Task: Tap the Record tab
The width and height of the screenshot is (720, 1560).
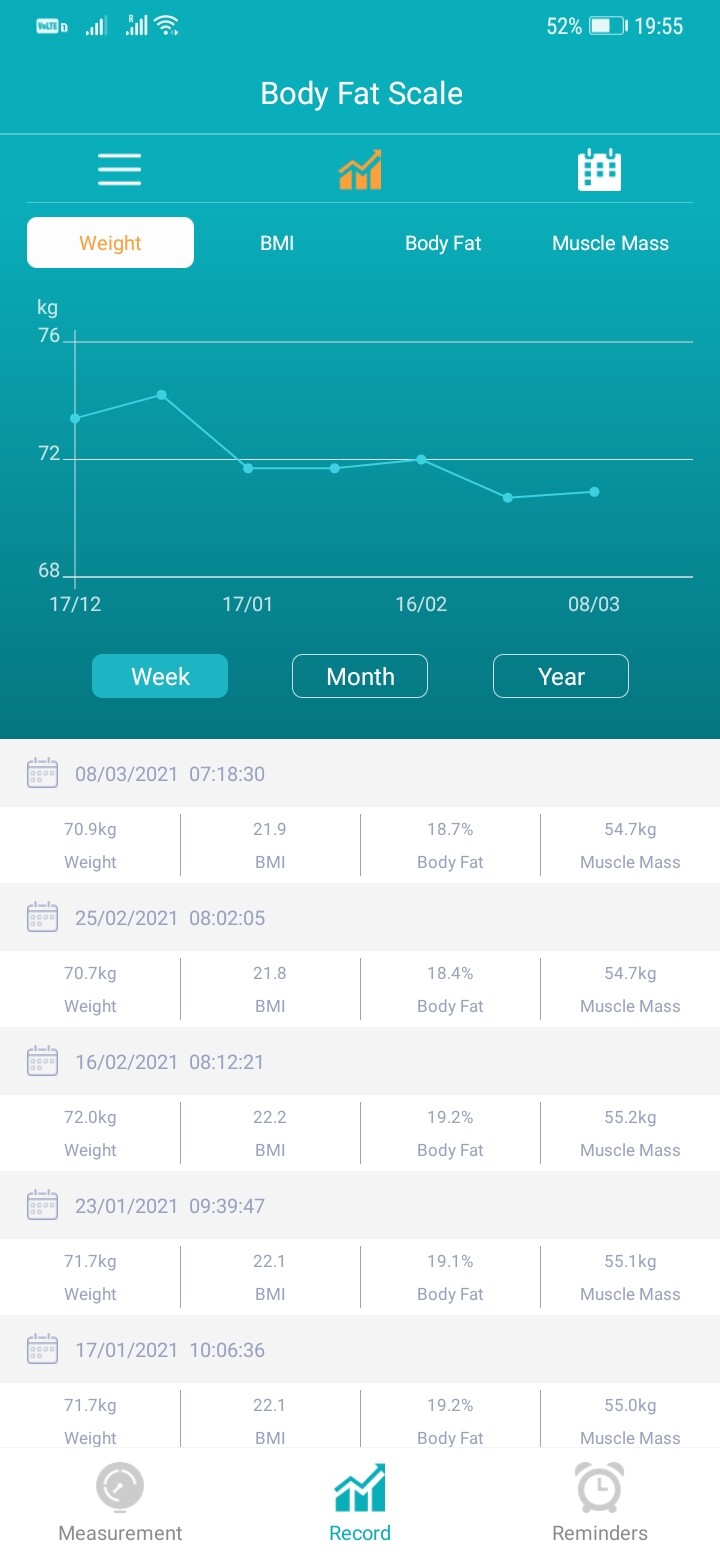Action: coord(360,1503)
